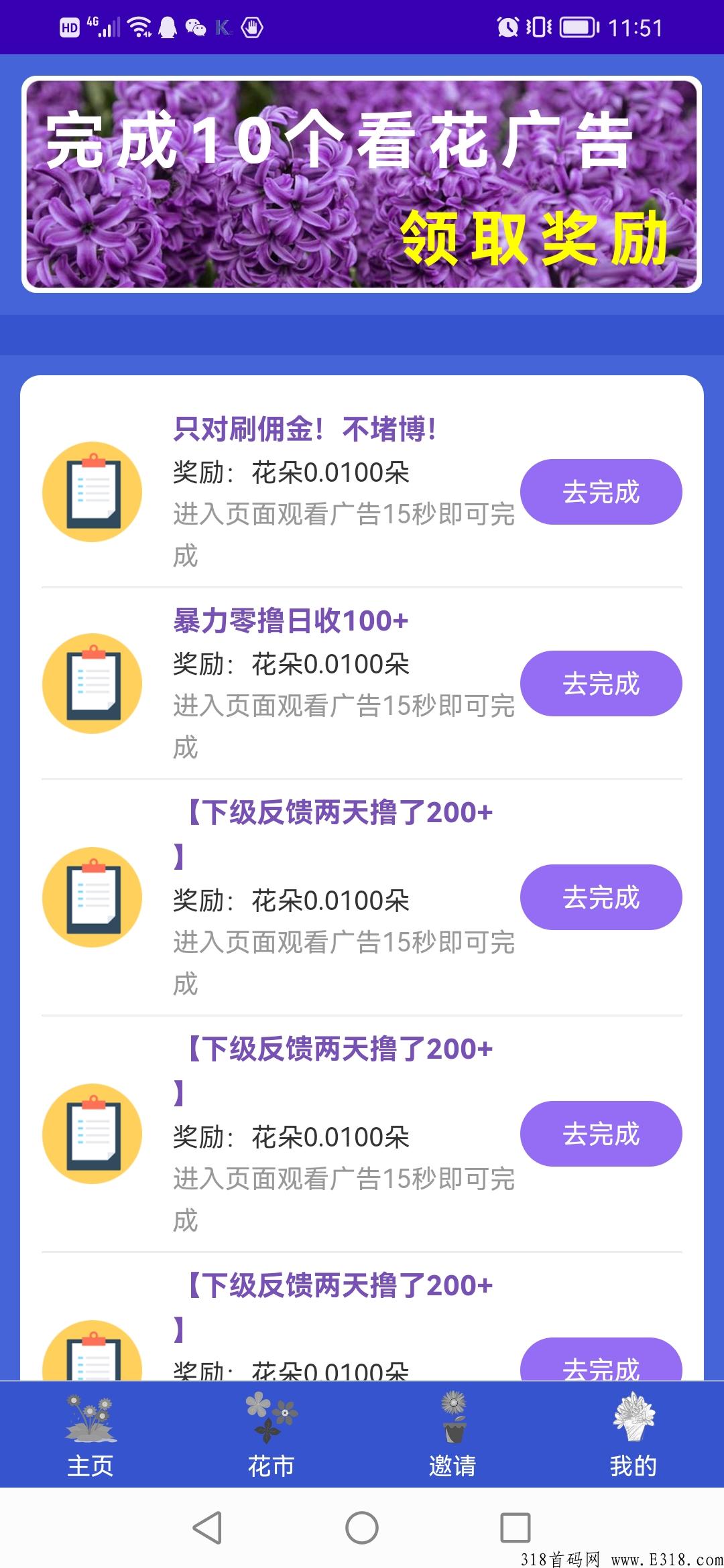Screen dimensions: 724x1568
Task: Tap 去完成 for 暴力零撸日收100+ task
Action: [x=601, y=683]
